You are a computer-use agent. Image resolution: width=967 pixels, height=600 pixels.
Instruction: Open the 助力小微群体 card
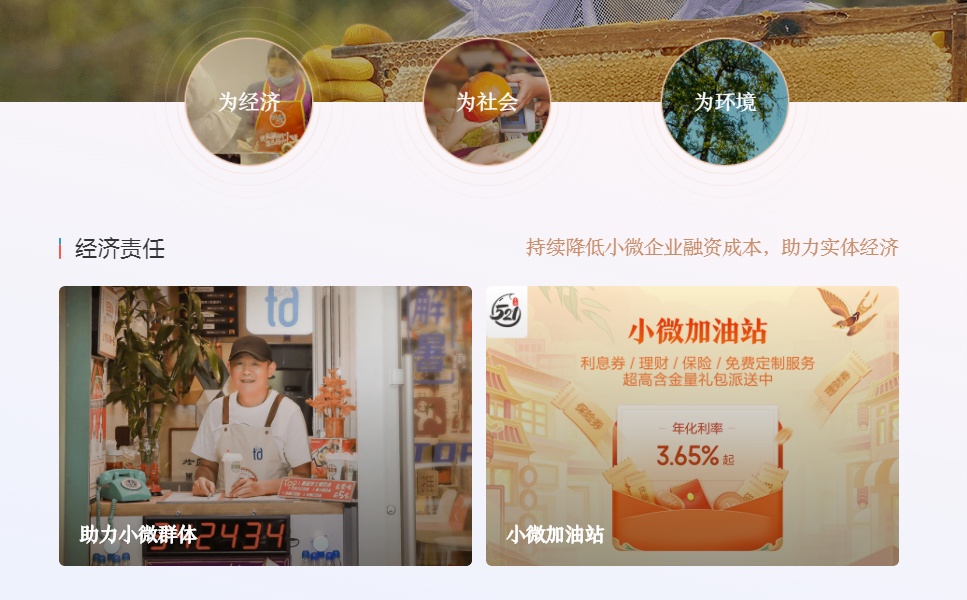[x=265, y=426]
